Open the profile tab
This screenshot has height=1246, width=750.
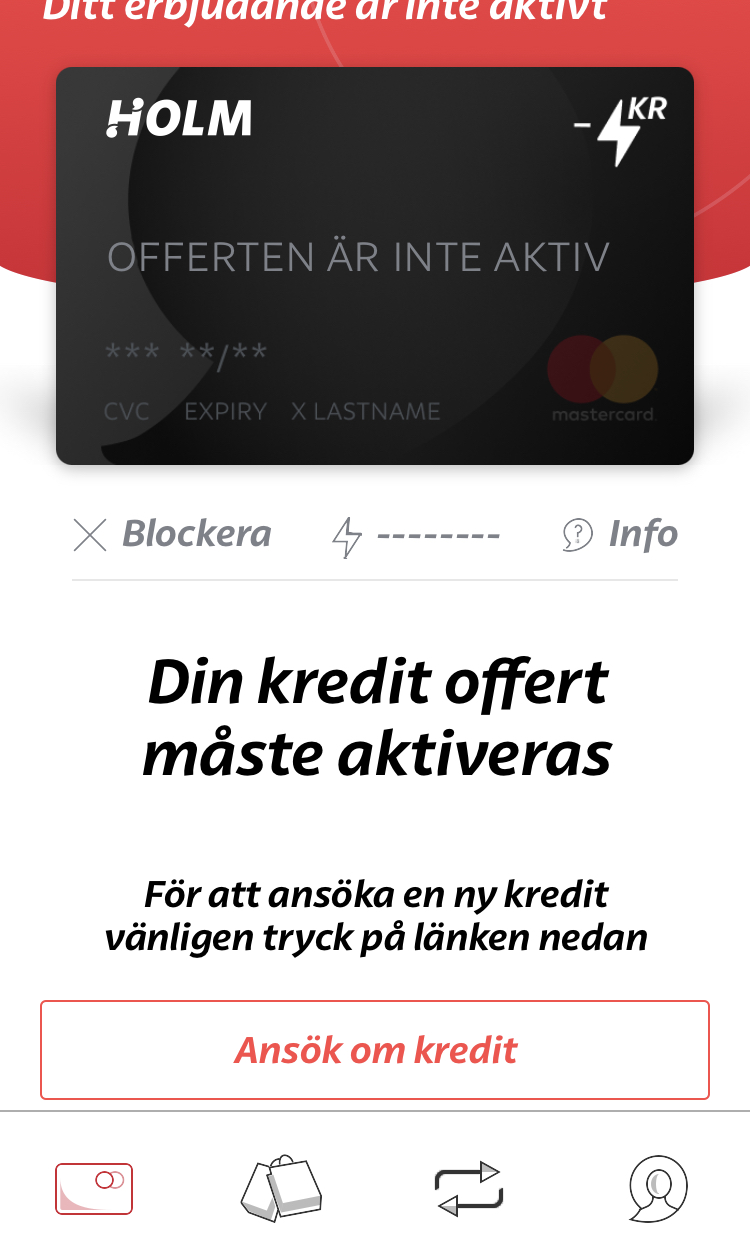[x=657, y=1188]
